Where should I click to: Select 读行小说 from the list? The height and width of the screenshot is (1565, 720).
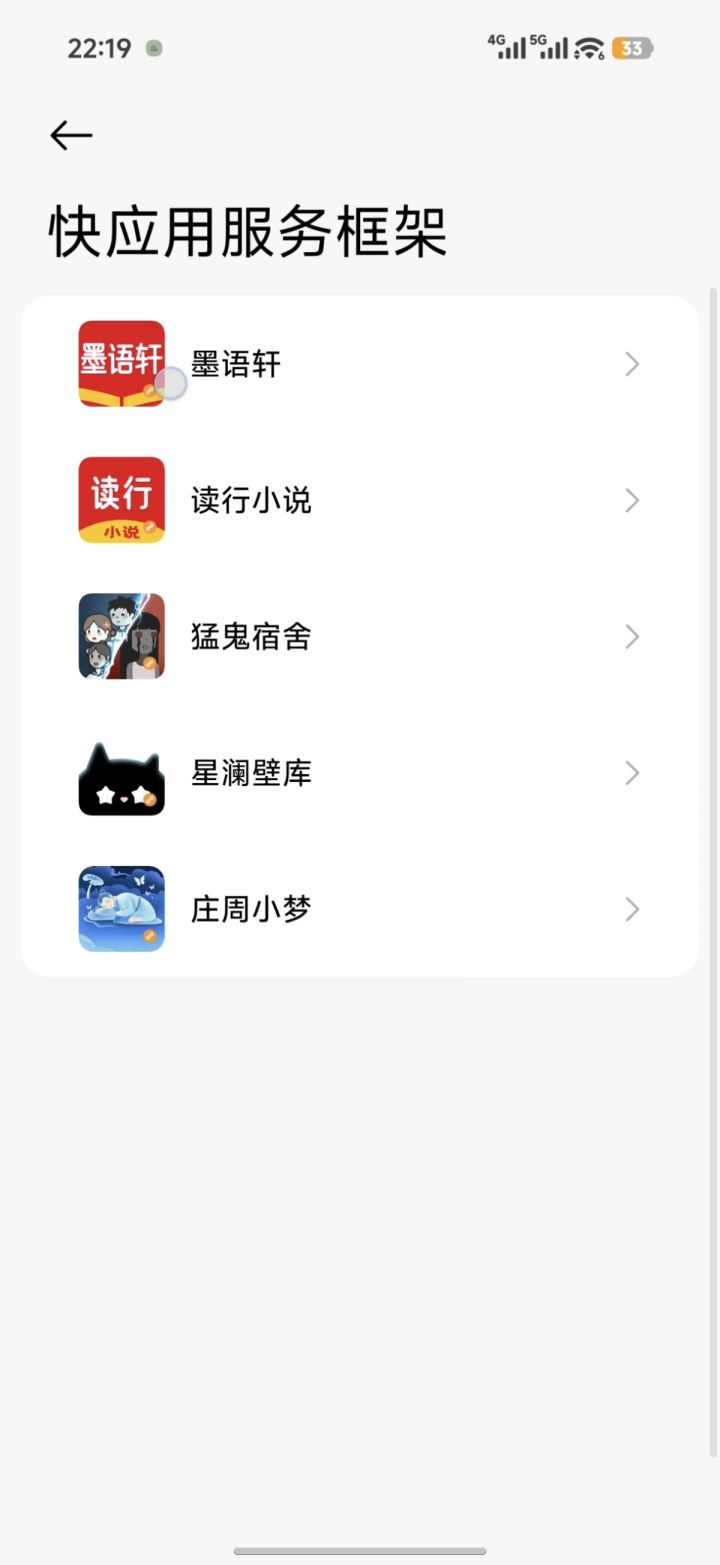point(359,500)
